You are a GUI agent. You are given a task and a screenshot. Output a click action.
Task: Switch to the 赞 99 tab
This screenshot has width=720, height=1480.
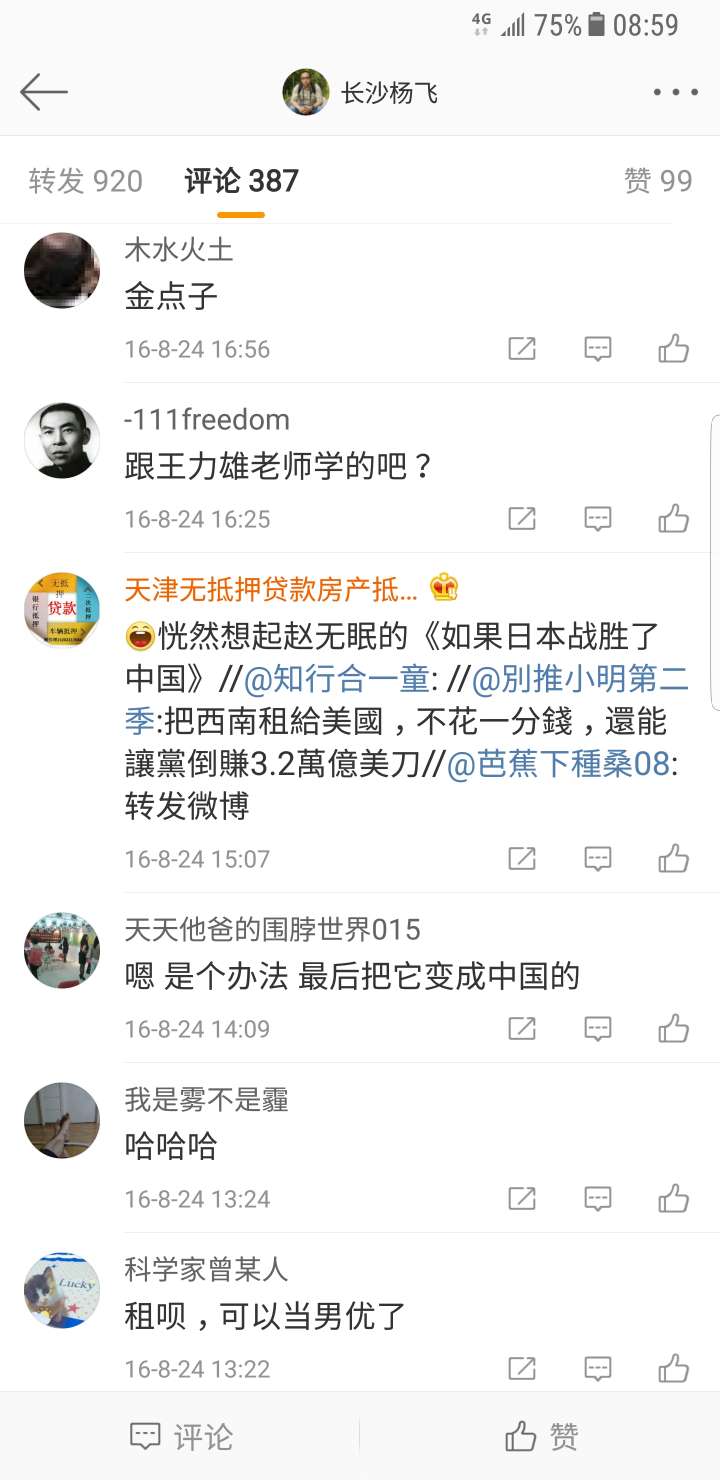(657, 181)
